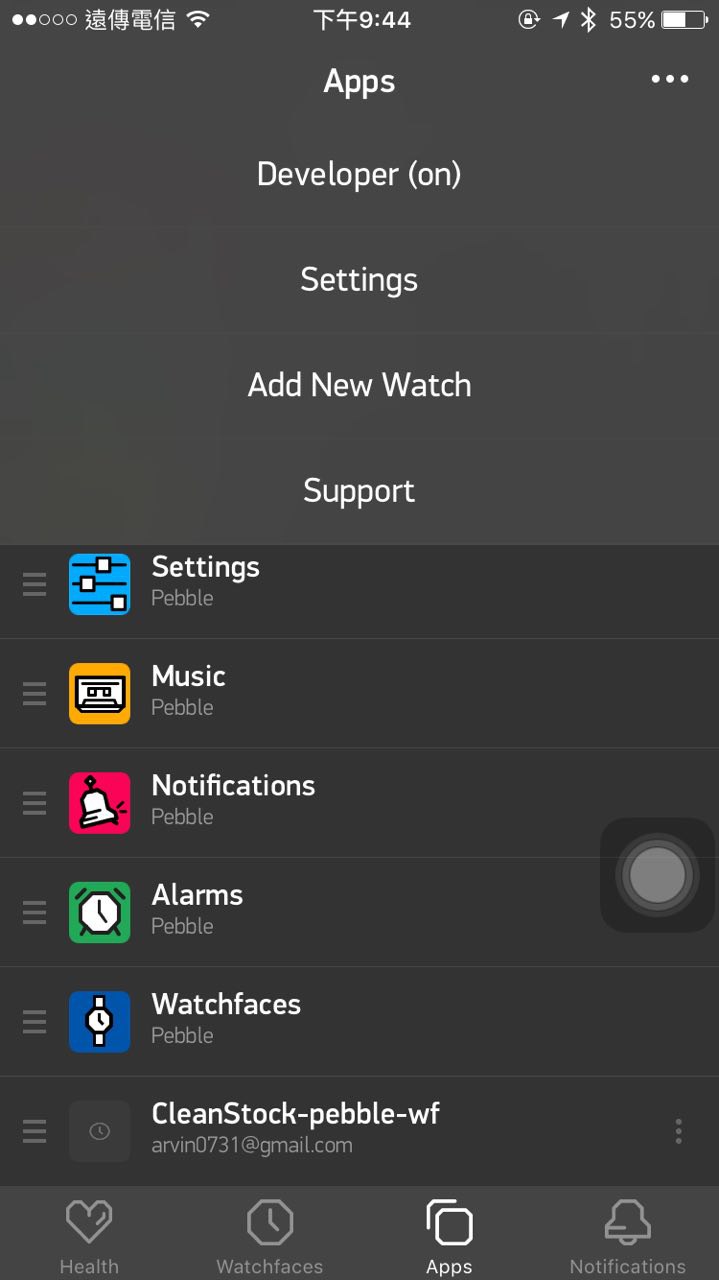This screenshot has width=719, height=1280.
Task: Switch to the Watchfaces tab
Action: pos(270,1237)
